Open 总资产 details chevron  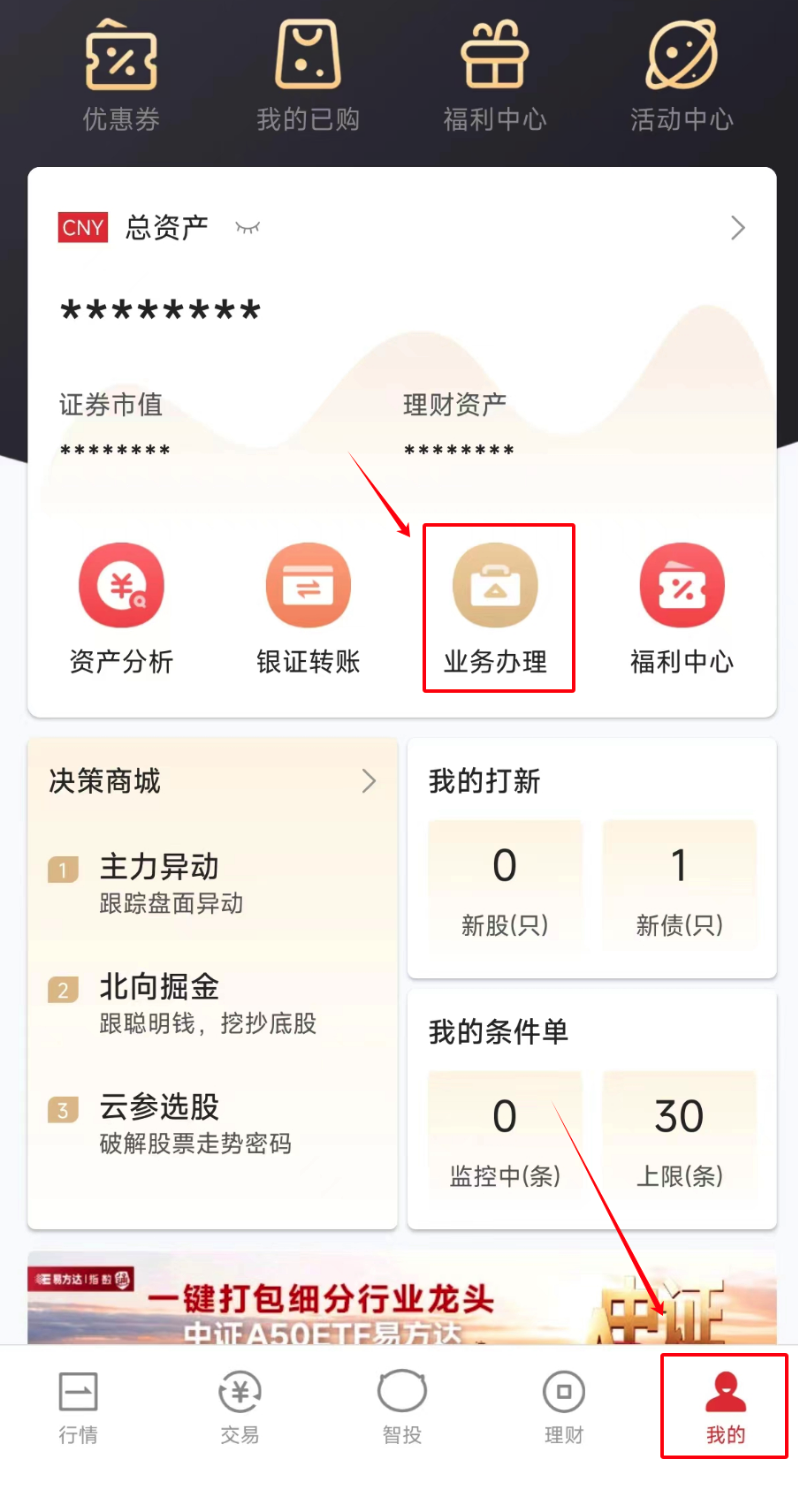click(x=738, y=228)
